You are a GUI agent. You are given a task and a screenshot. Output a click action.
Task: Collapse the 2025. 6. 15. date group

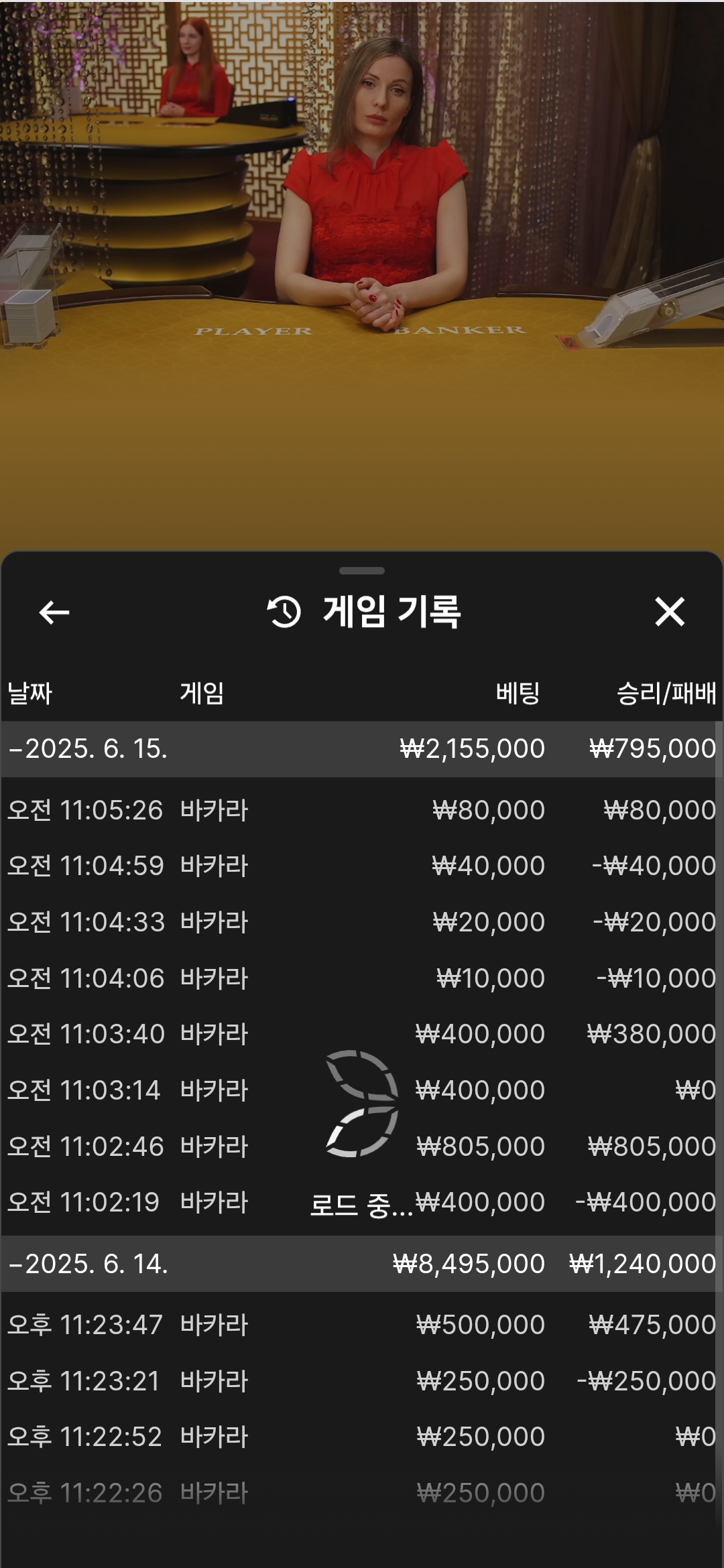coord(87,748)
